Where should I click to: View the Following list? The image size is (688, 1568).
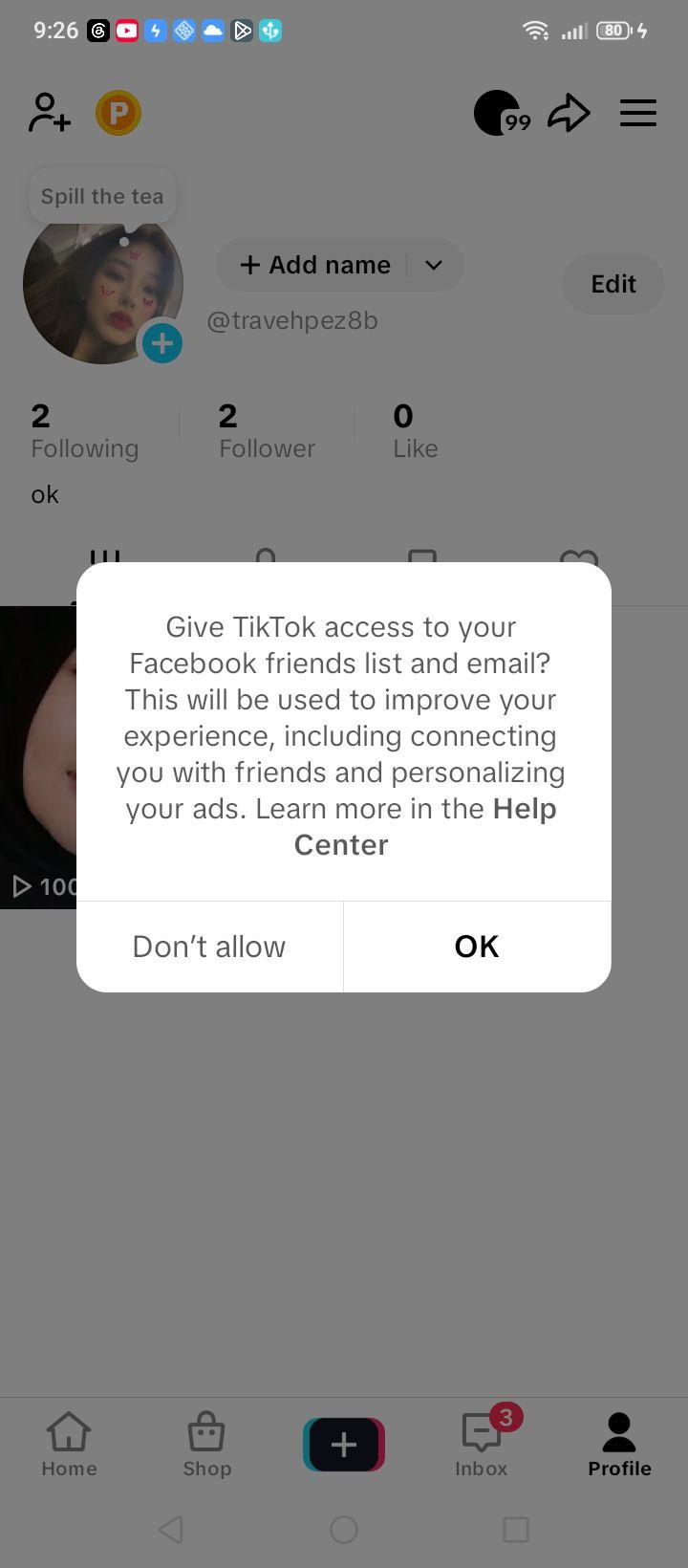tap(85, 431)
